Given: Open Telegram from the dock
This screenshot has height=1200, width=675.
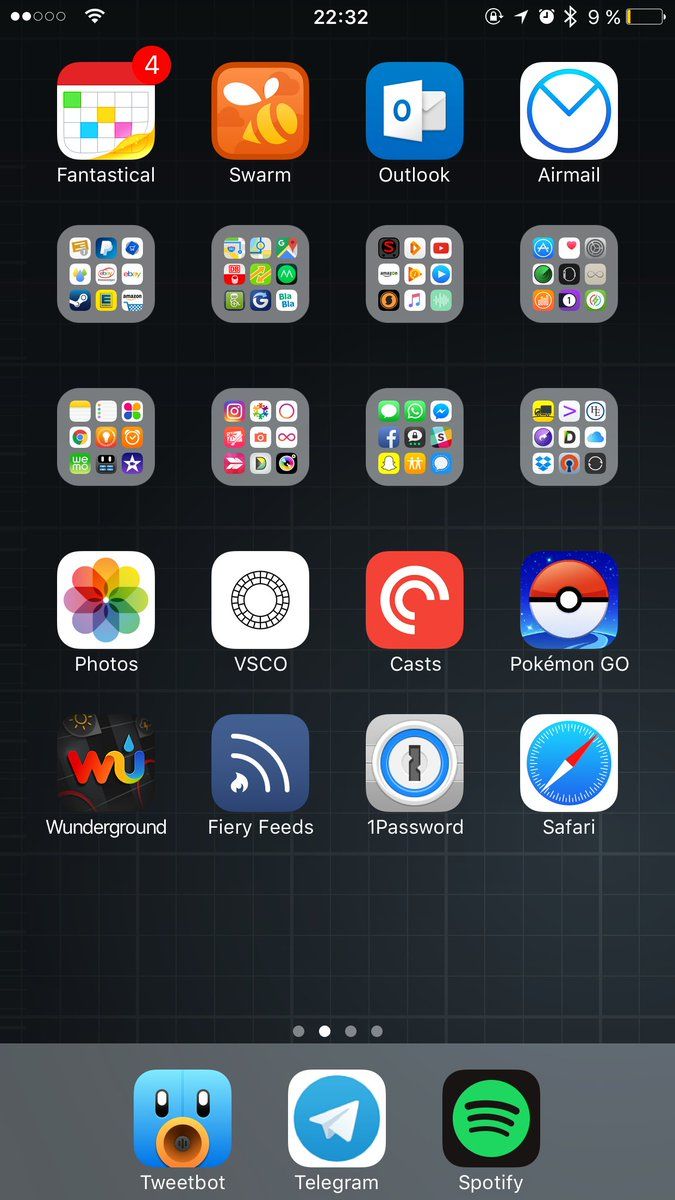Looking at the screenshot, I should [x=337, y=1118].
